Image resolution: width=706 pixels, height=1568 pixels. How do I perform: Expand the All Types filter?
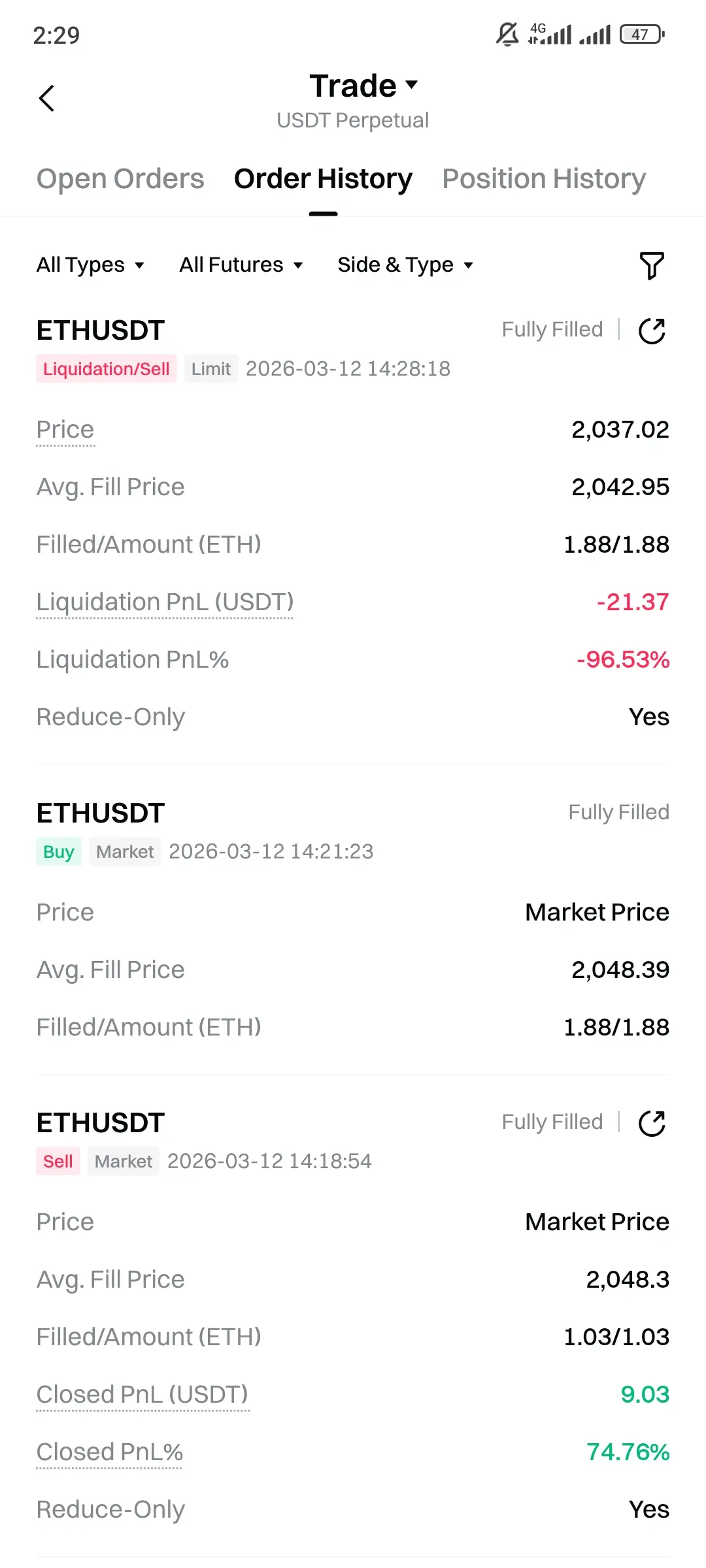point(90,265)
